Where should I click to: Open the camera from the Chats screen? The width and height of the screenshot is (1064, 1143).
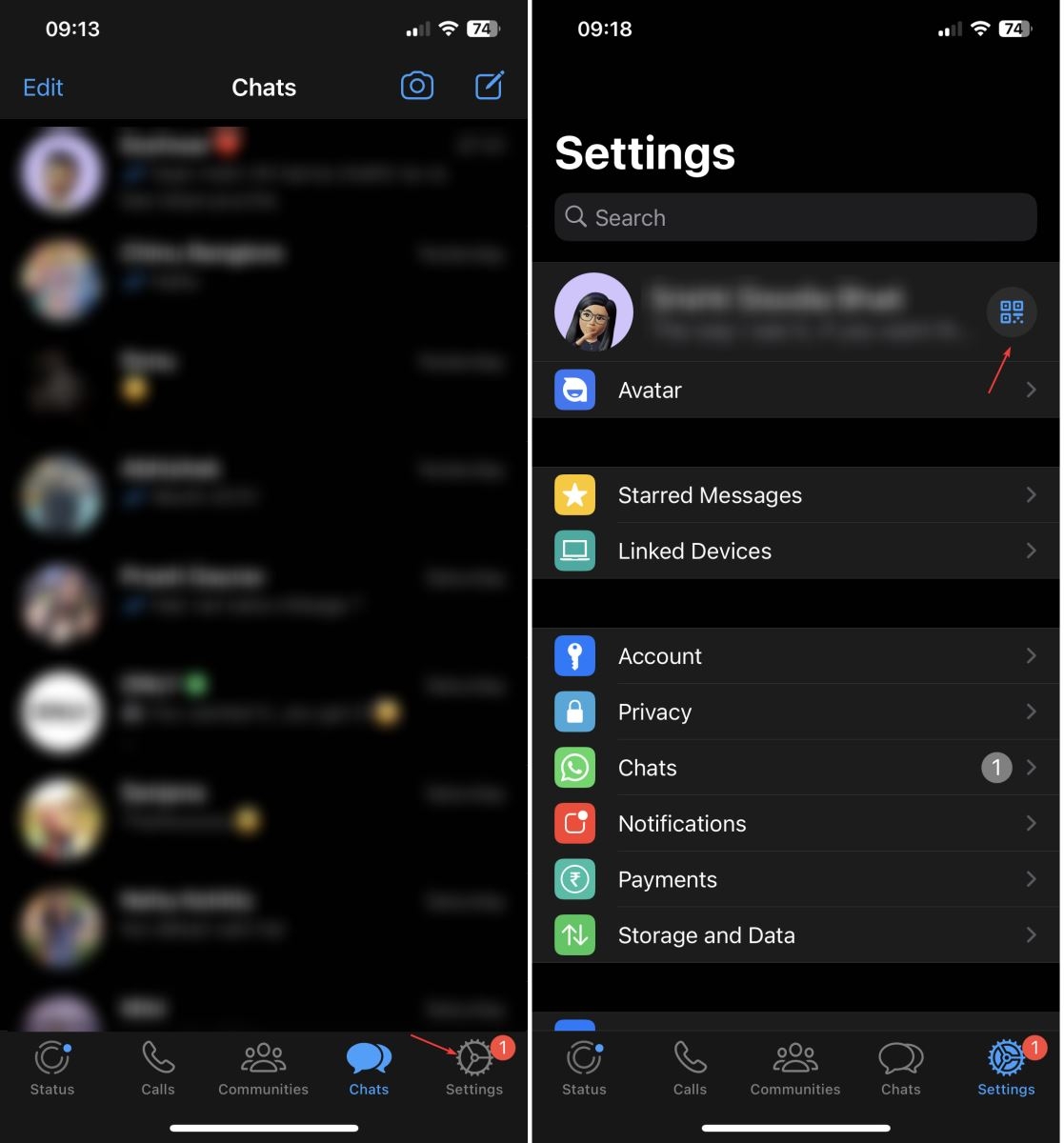coord(417,86)
